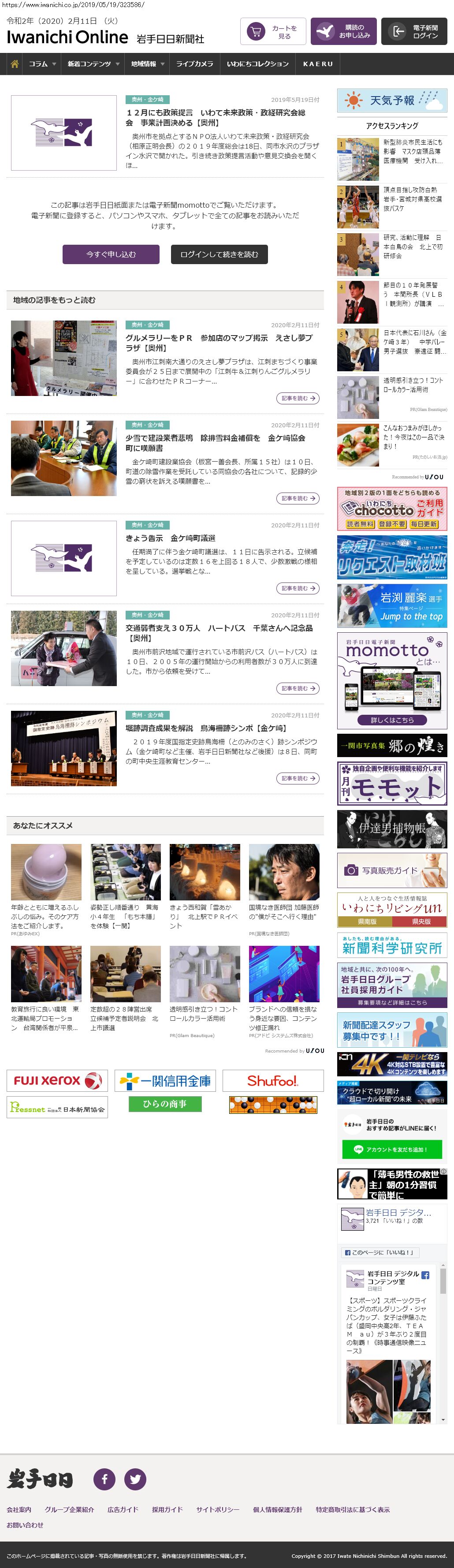Tap 購読のお申し込み subscription button
The height and width of the screenshot is (1568, 454).
click(x=343, y=32)
